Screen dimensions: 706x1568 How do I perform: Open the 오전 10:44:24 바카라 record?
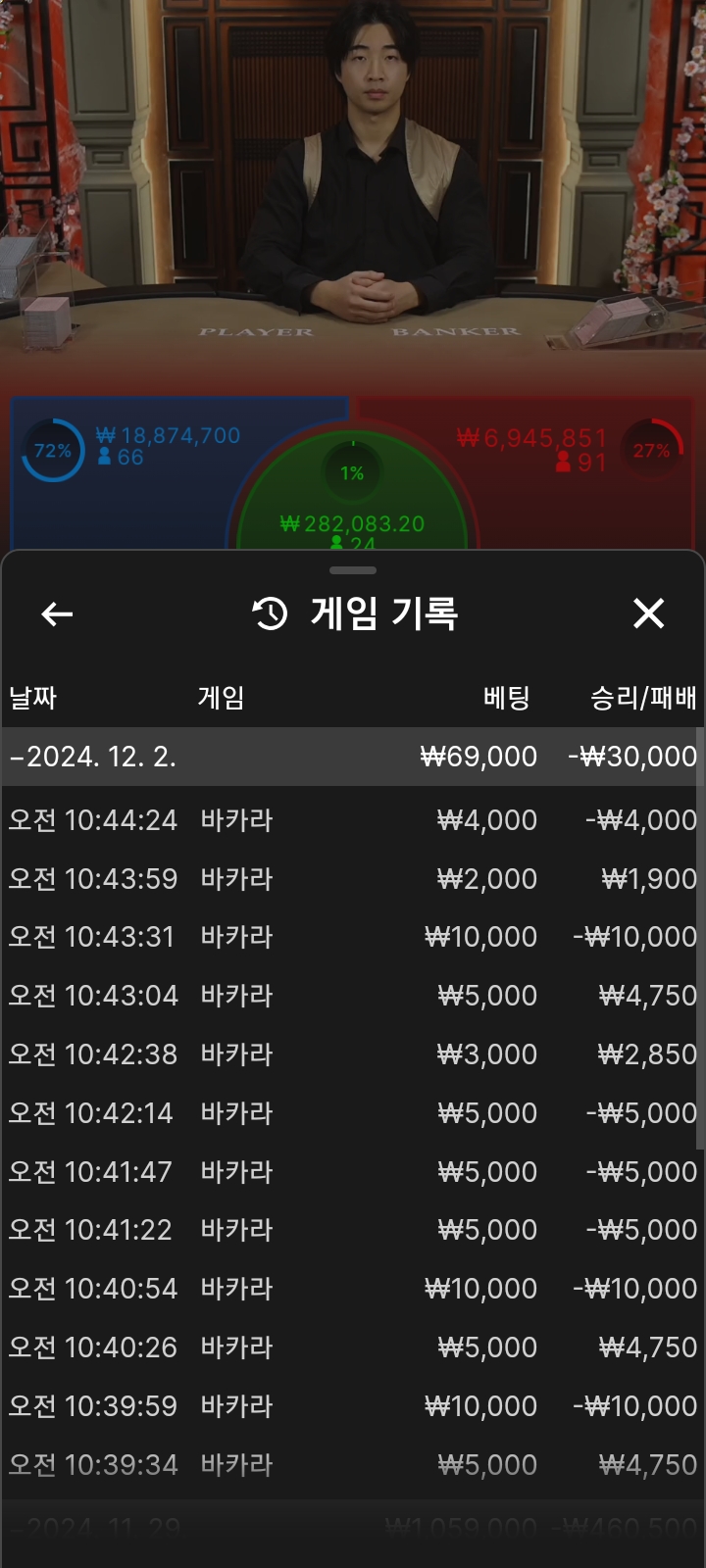point(351,820)
